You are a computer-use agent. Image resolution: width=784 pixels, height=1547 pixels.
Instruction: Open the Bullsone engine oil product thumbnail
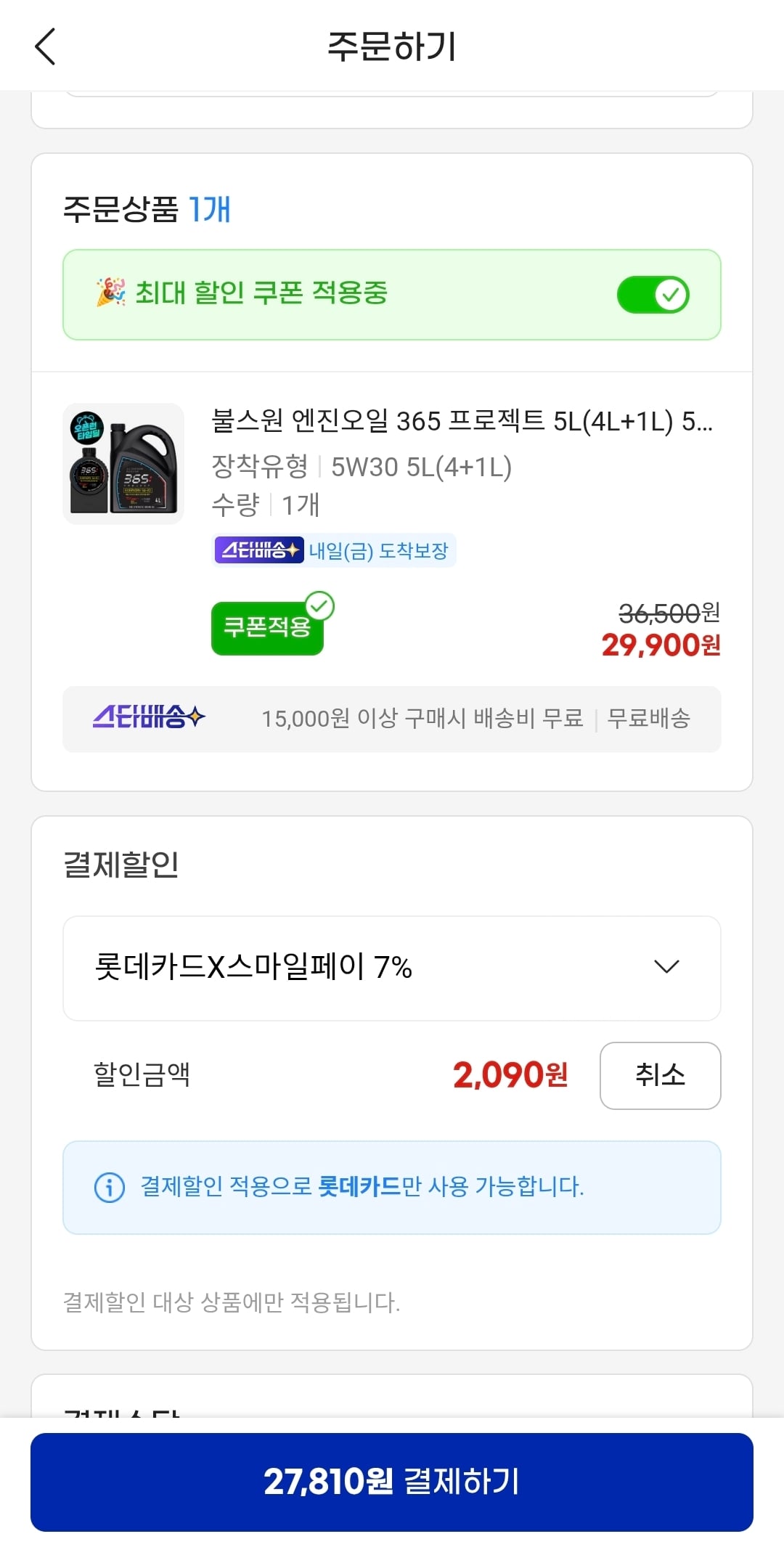(123, 465)
